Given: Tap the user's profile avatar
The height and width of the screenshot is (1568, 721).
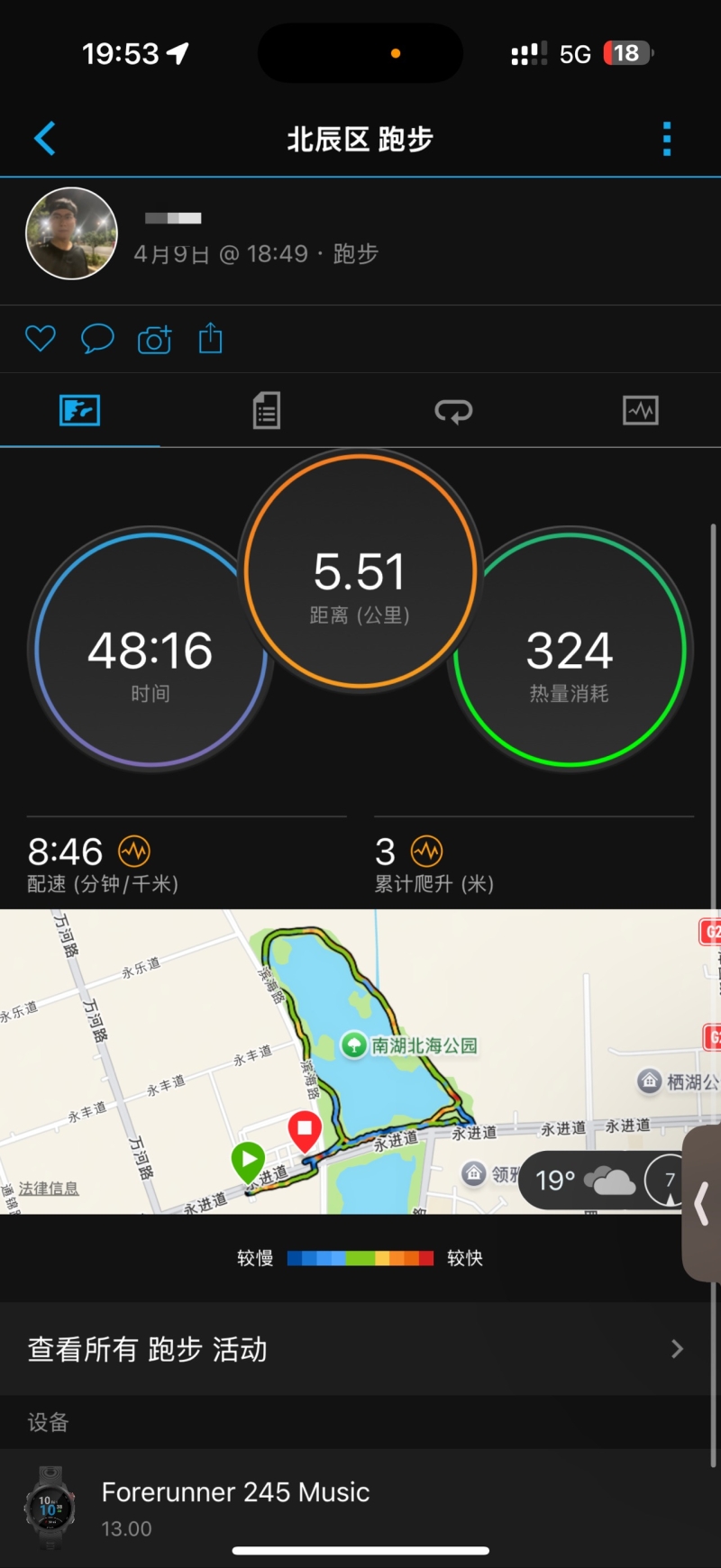Looking at the screenshot, I should pyautogui.click(x=72, y=233).
